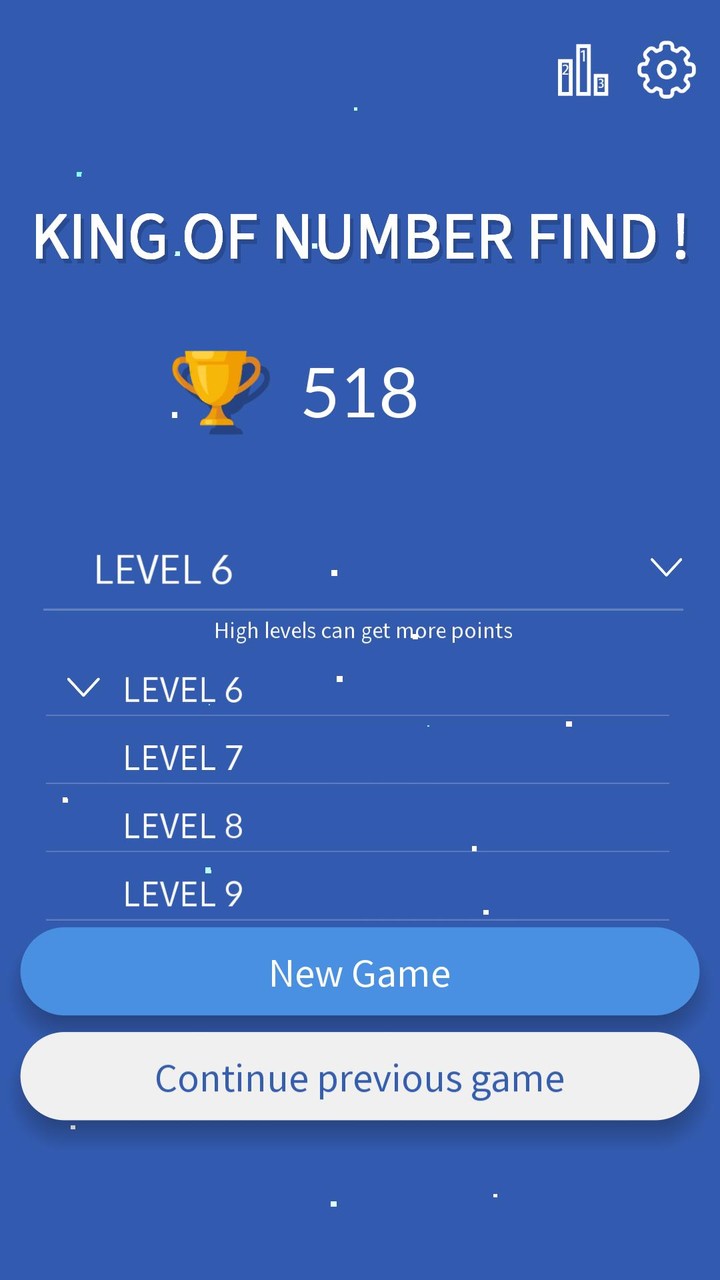Select LEVEL 7 from the list
720x1280 pixels.
183,757
